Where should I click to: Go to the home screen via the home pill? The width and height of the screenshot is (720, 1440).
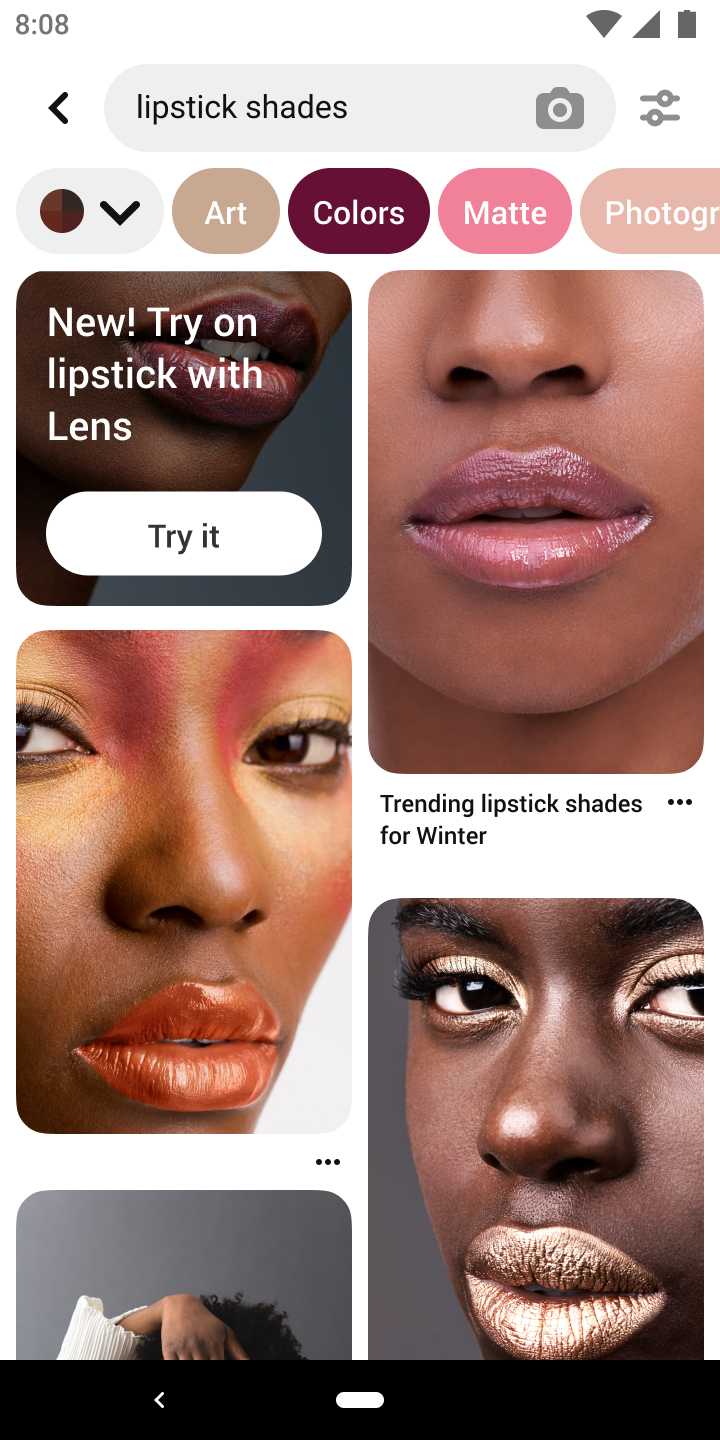tap(360, 1400)
